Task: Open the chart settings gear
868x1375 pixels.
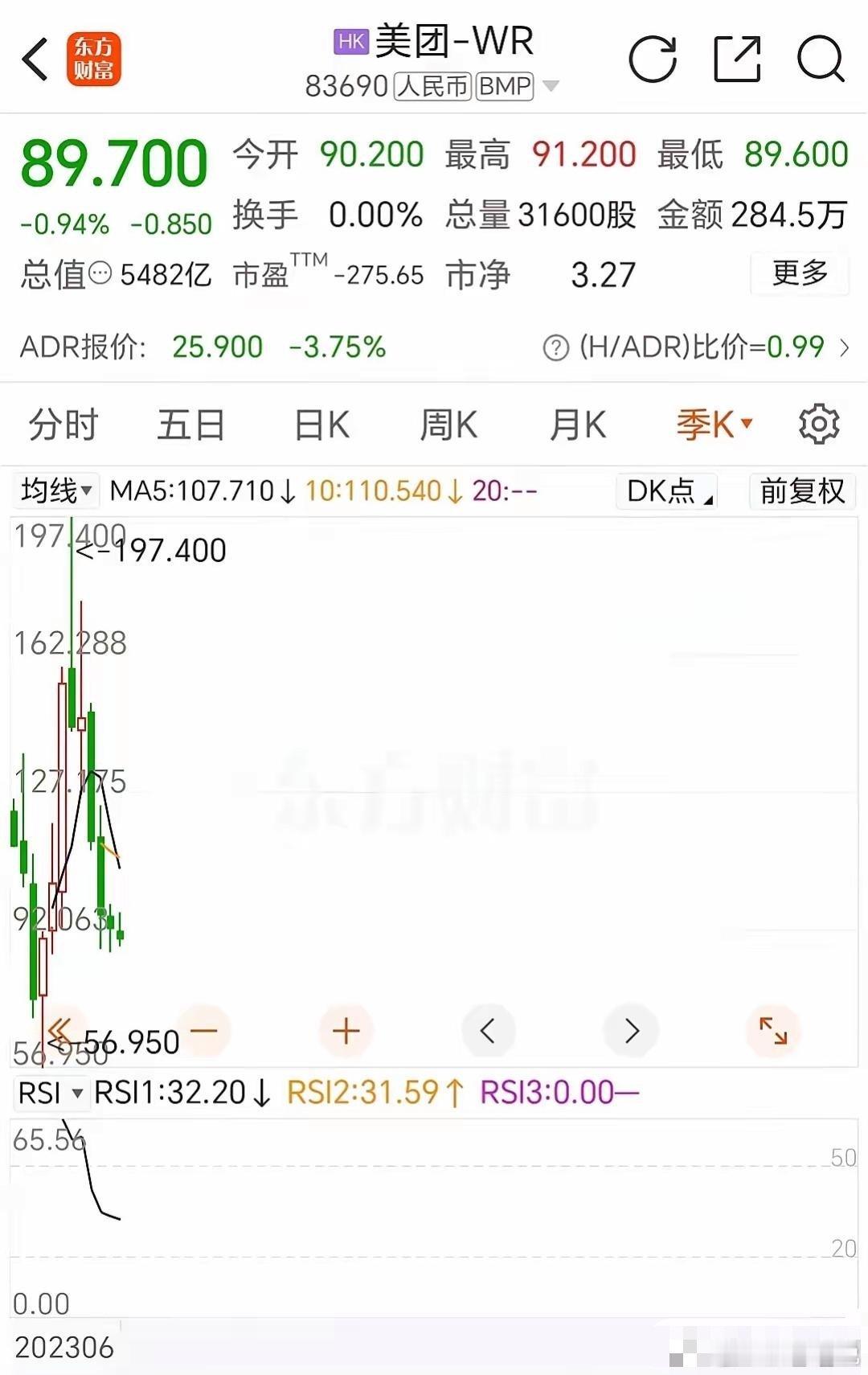Action: tap(820, 425)
